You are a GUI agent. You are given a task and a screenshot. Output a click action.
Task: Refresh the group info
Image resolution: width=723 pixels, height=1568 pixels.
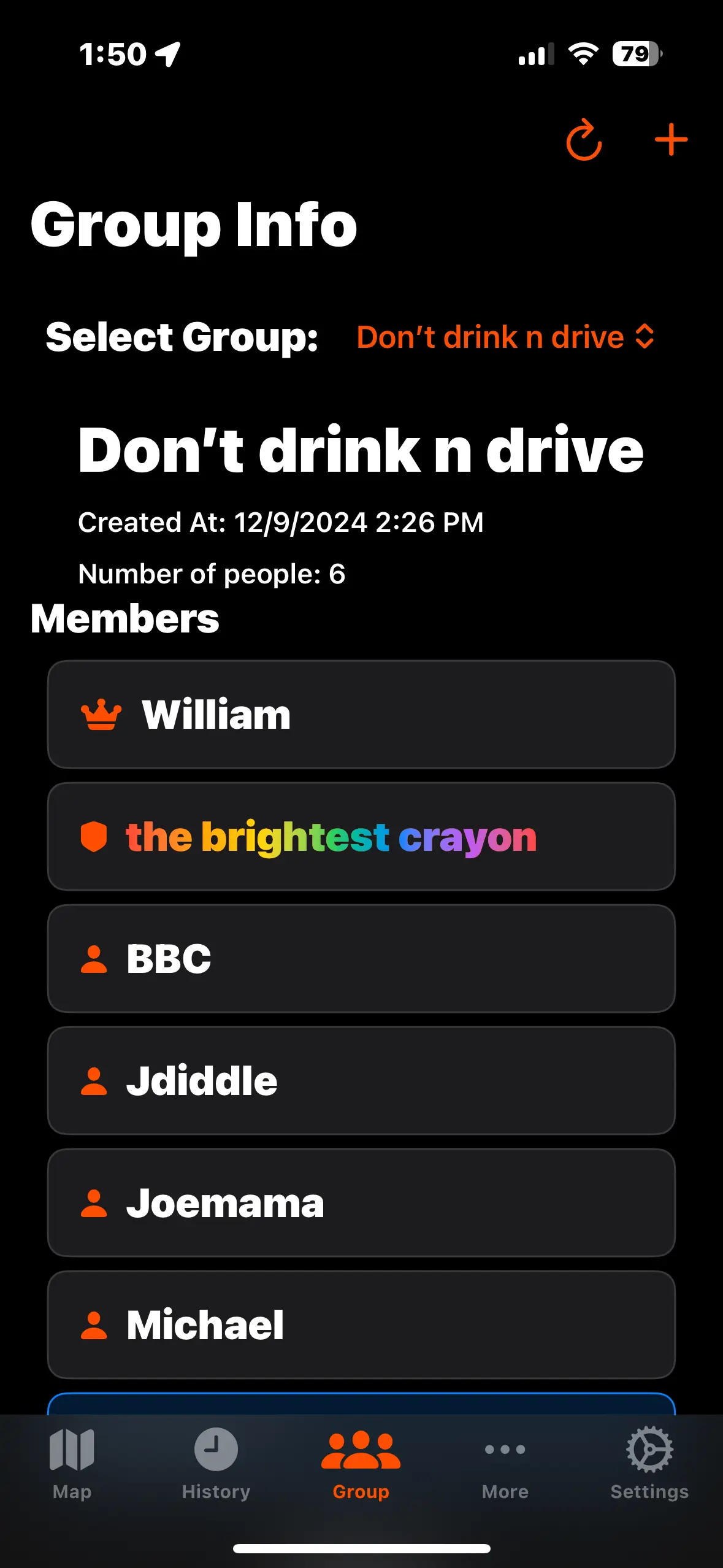pos(584,140)
